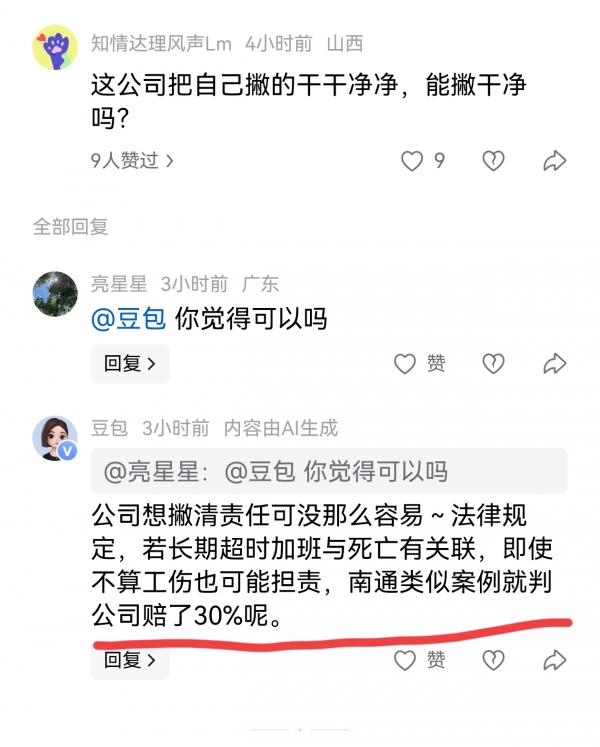Dislike 知情达理风声Lm's comment
Screen dimensions: 600x747
coord(493,161)
